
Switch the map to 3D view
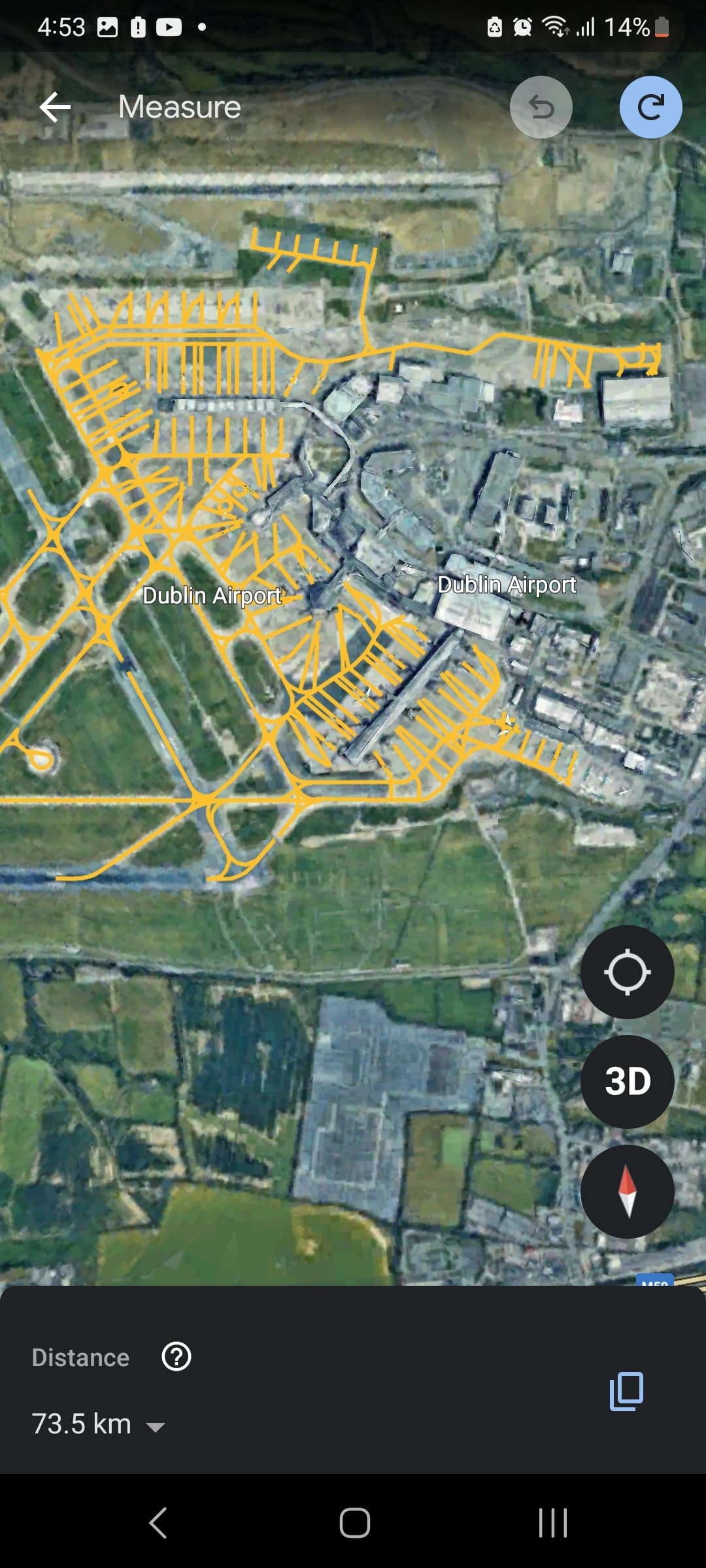pos(627,1081)
